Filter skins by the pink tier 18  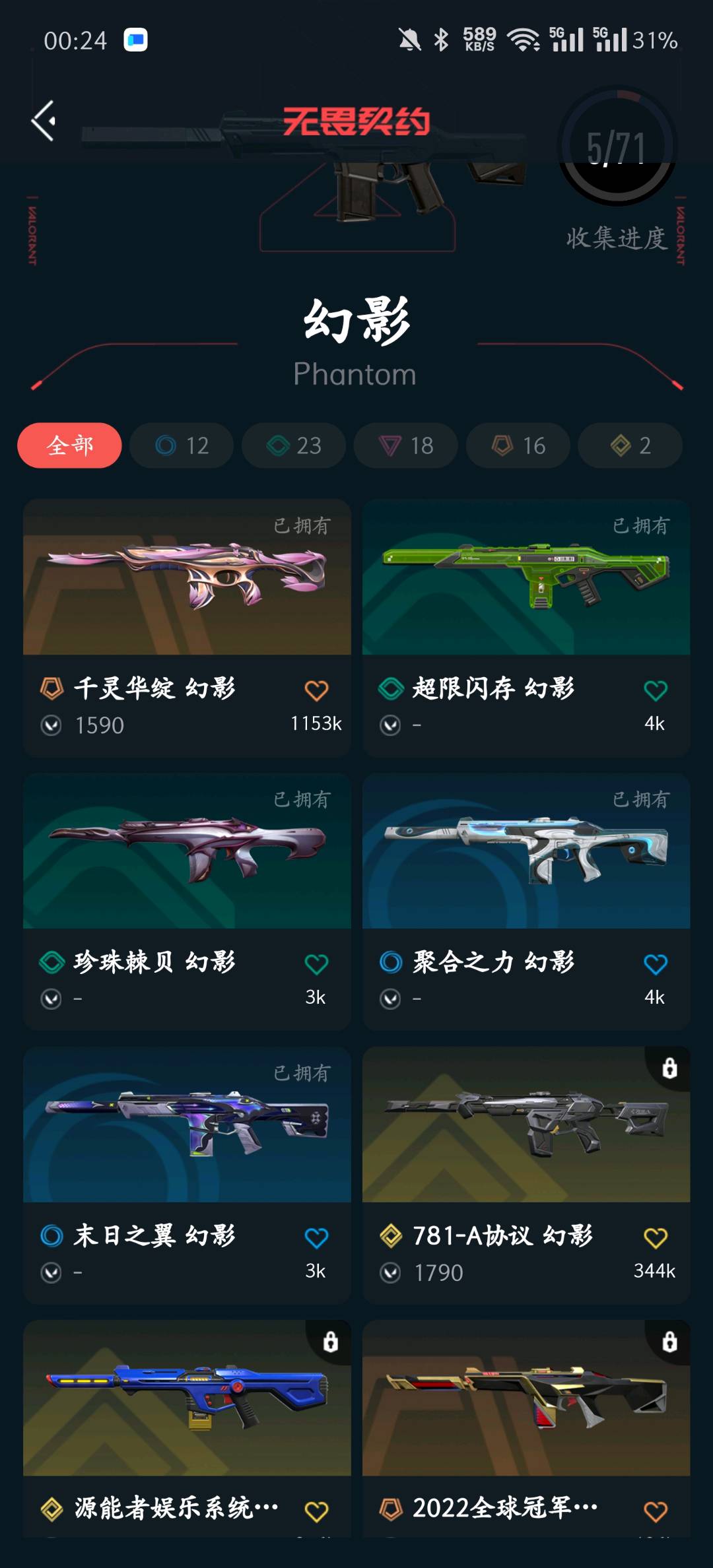coord(406,445)
